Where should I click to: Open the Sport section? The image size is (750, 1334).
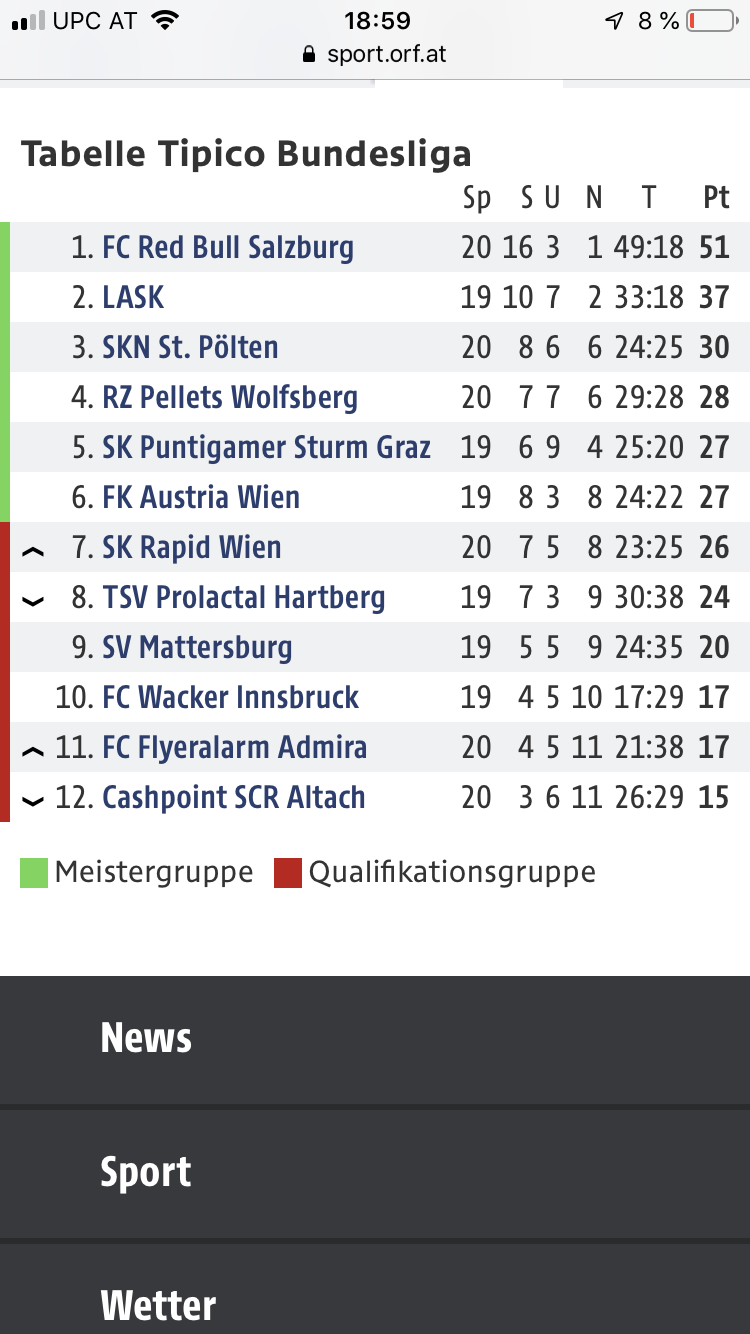click(375, 1173)
